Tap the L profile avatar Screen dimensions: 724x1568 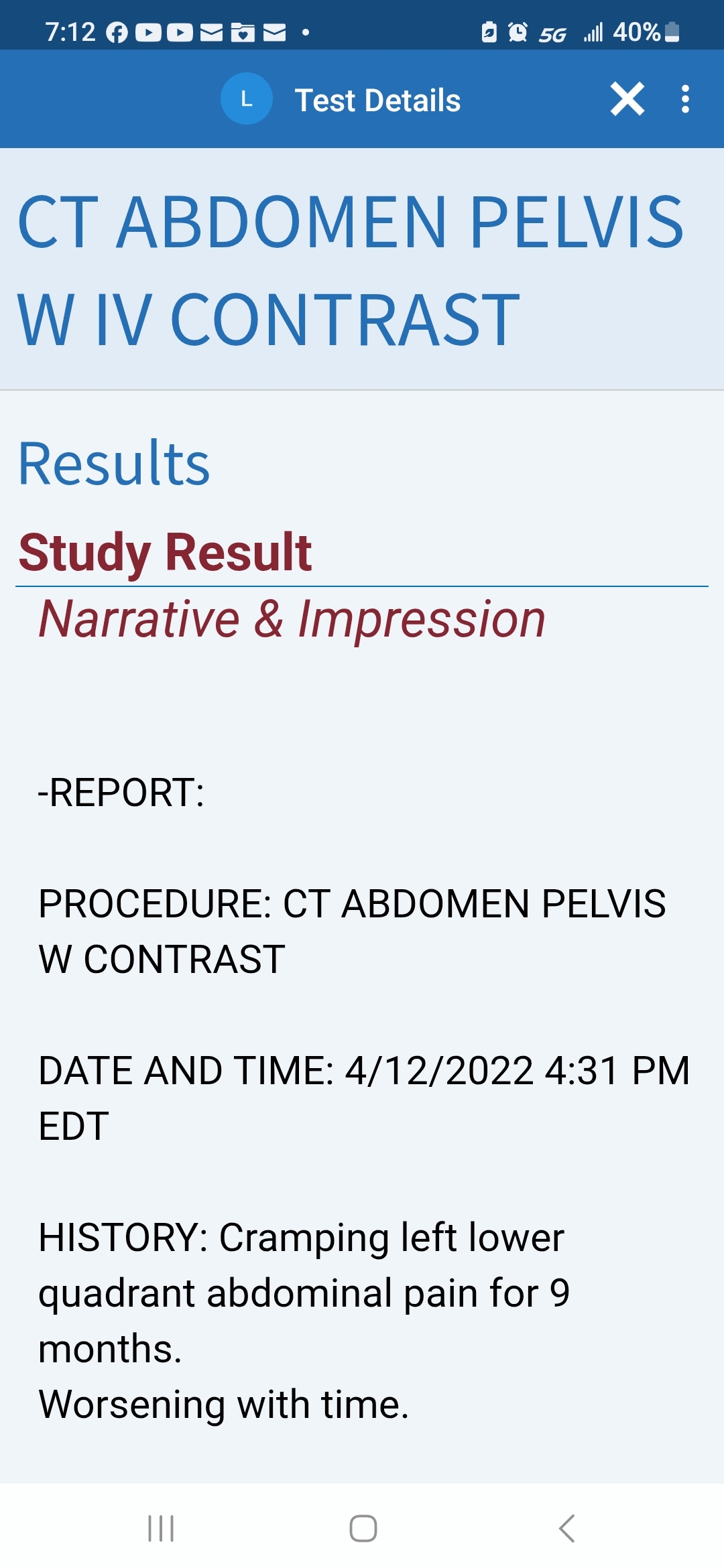point(247,99)
